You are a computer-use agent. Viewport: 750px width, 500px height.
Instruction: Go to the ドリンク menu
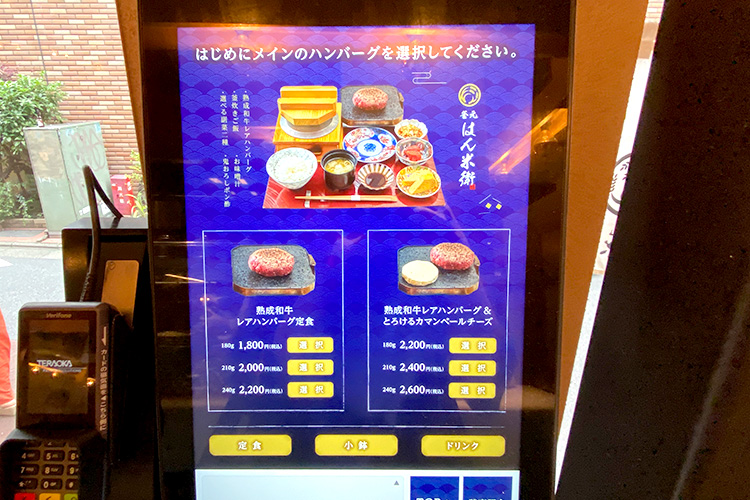[x=462, y=446]
